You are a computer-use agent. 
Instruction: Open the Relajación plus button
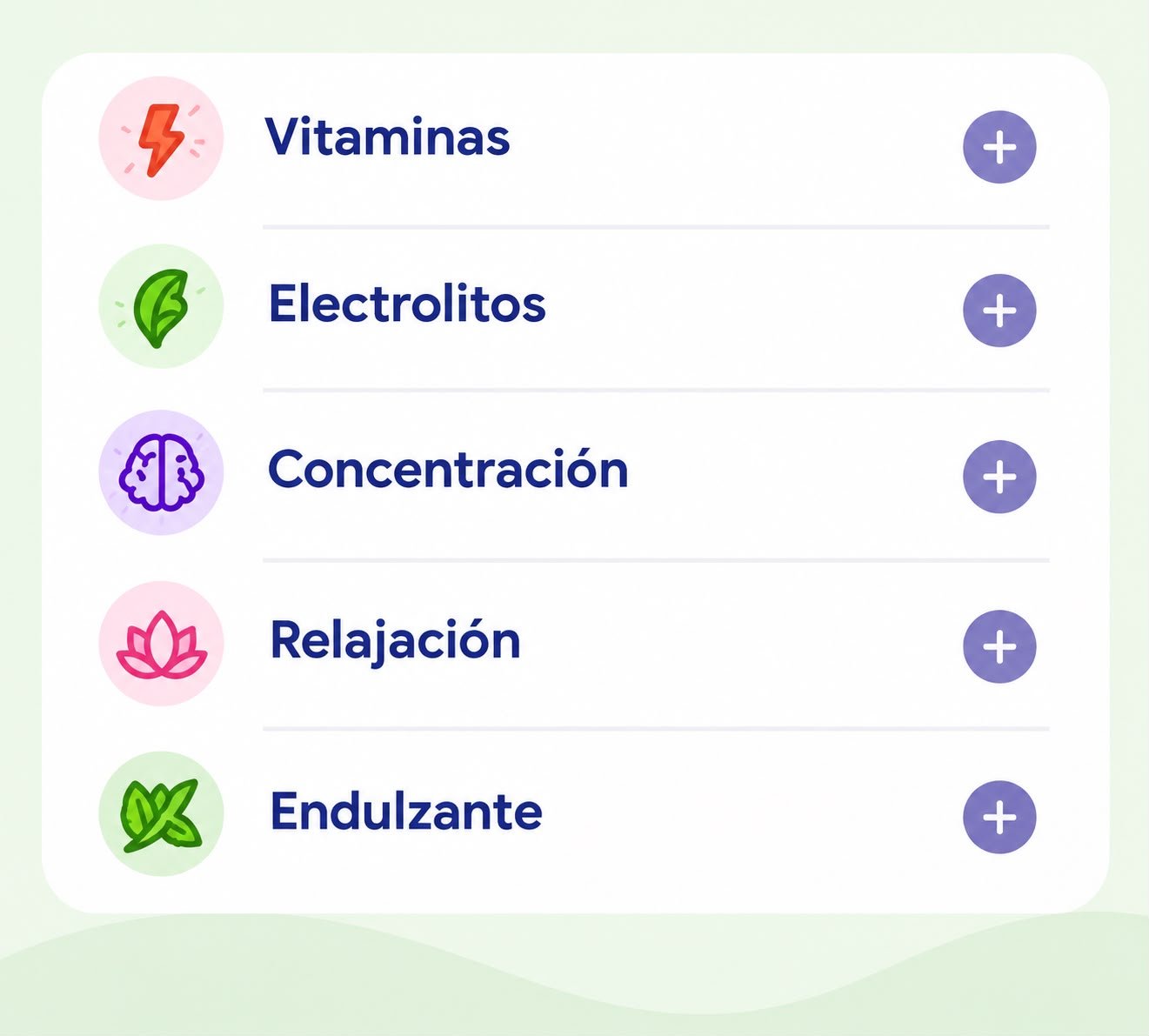pyautogui.click(x=999, y=646)
